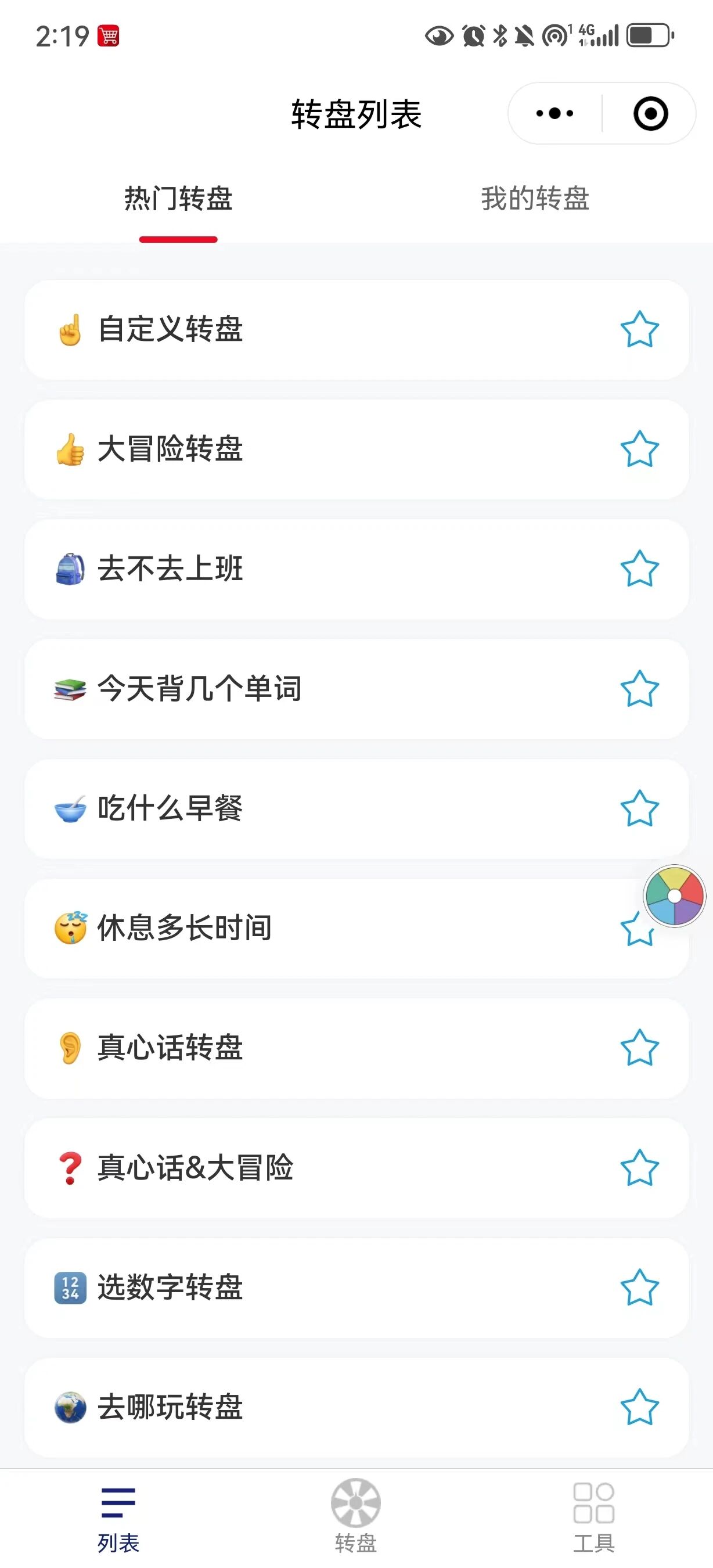Switch to the 我的转盘 tab
The width and height of the screenshot is (713, 1568).
pyautogui.click(x=535, y=199)
